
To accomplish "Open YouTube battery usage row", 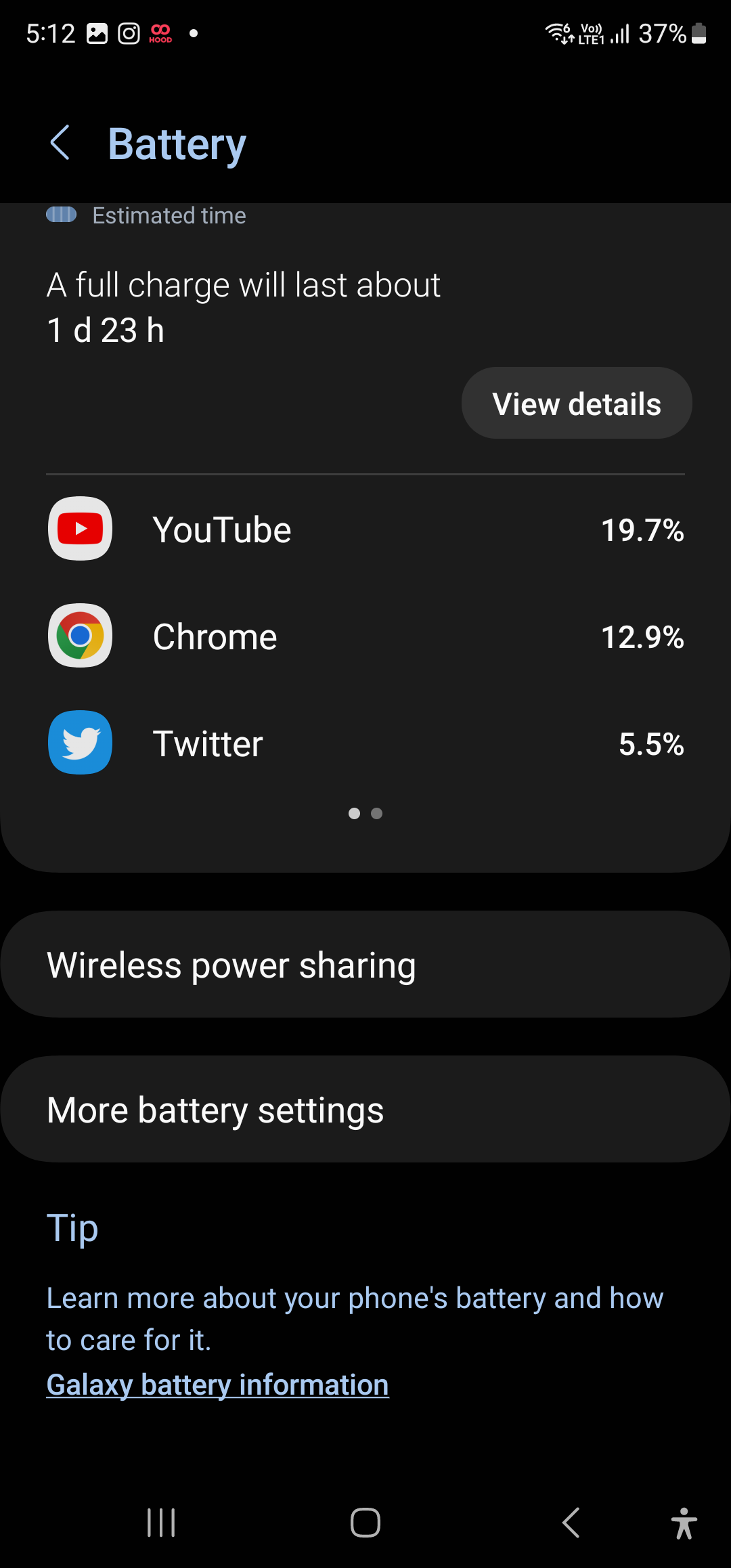I will coord(365,529).
